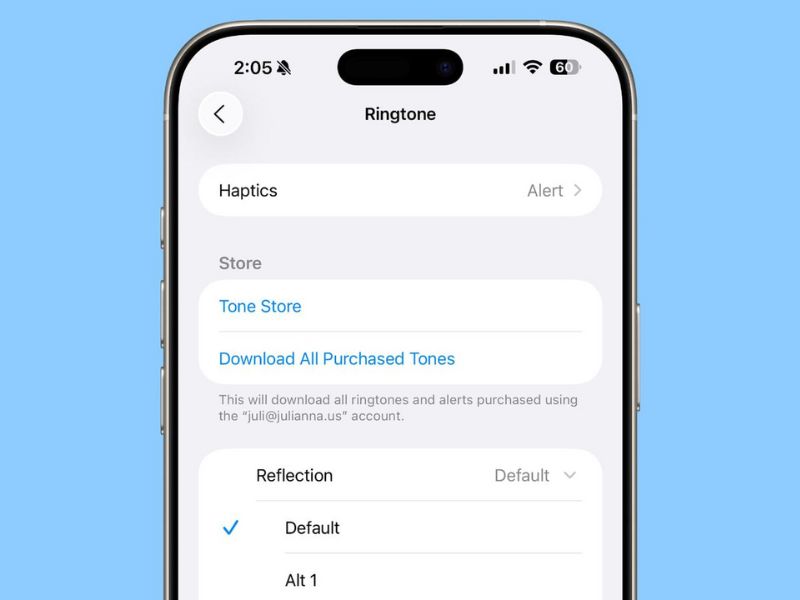Screen dimensions: 800x600
Task: Choose the Alt 1 ringtone variant
Action: click(302, 580)
